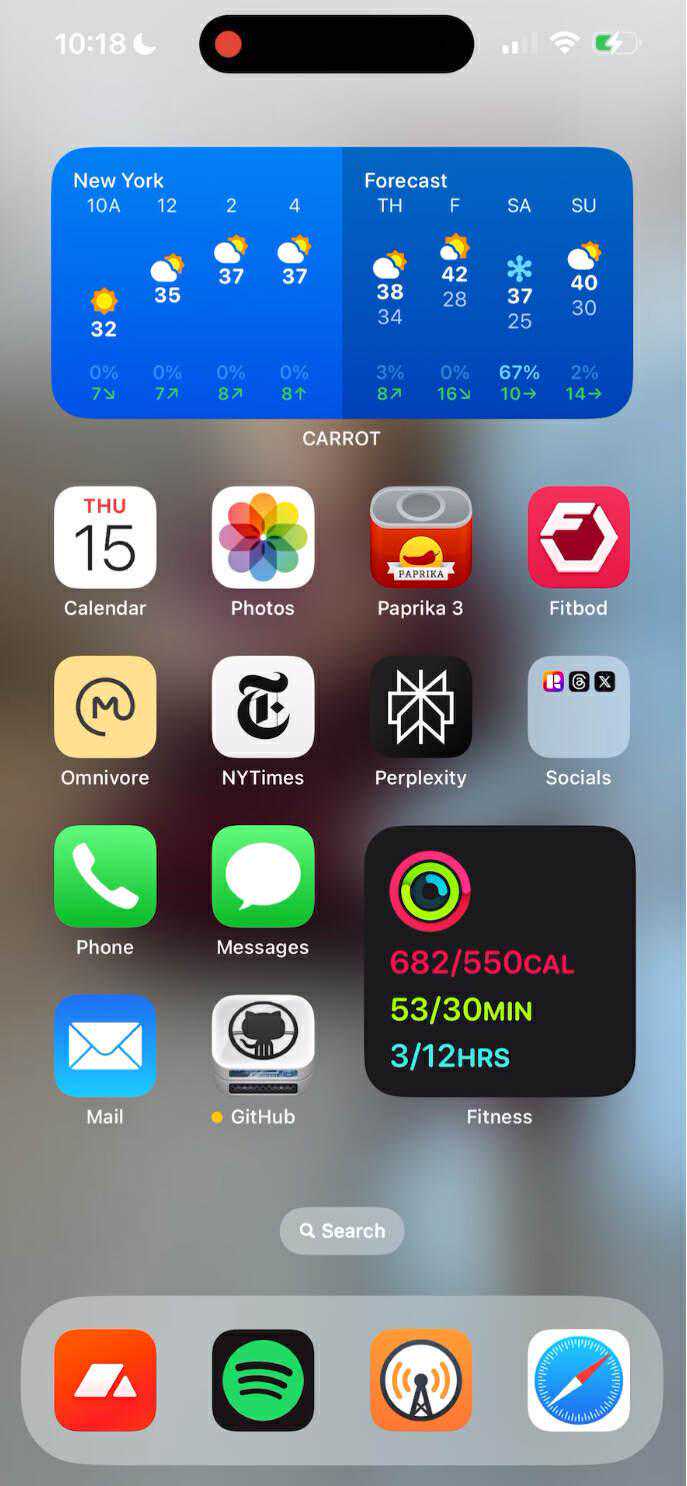Open the Fitness activity rings widget

(x=500, y=961)
